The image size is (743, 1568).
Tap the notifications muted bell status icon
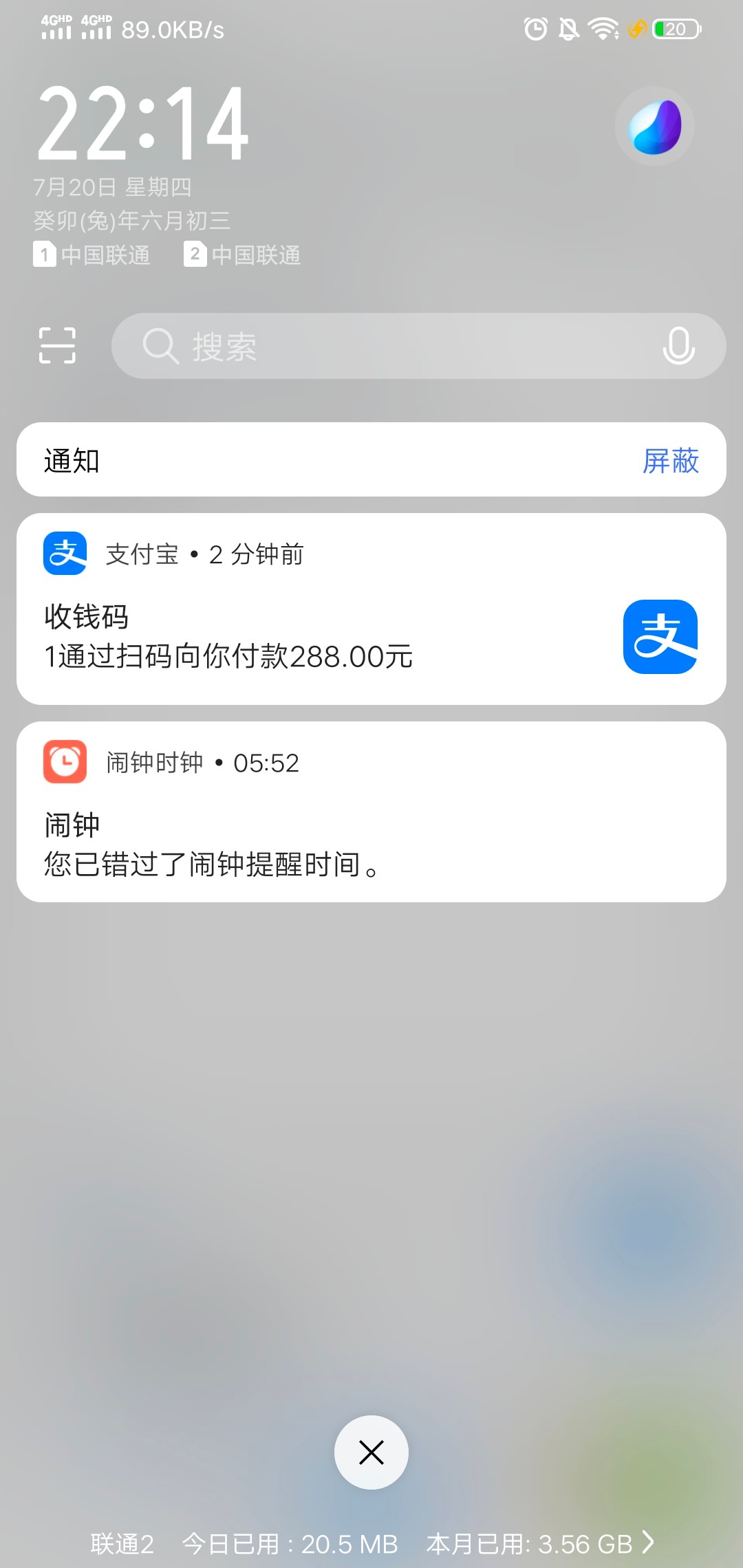(566, 29)
